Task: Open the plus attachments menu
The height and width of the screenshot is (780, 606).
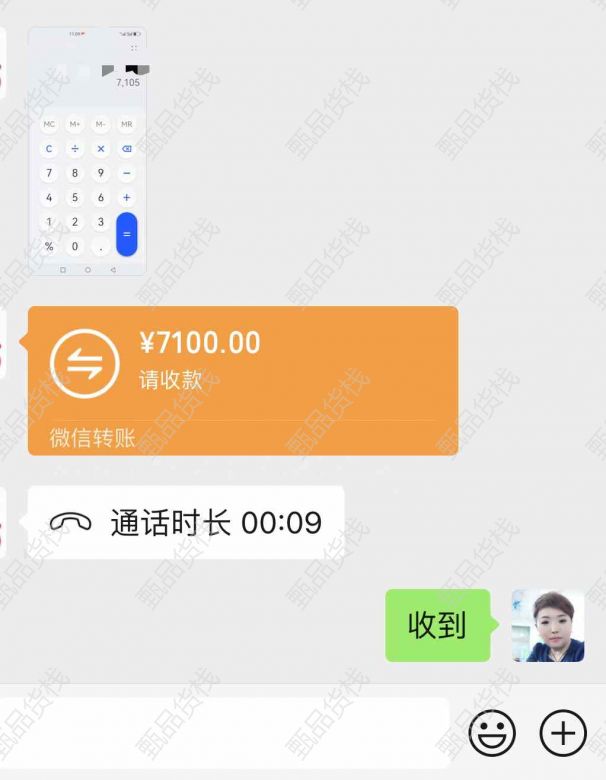Action: click(x=563, y=734)
